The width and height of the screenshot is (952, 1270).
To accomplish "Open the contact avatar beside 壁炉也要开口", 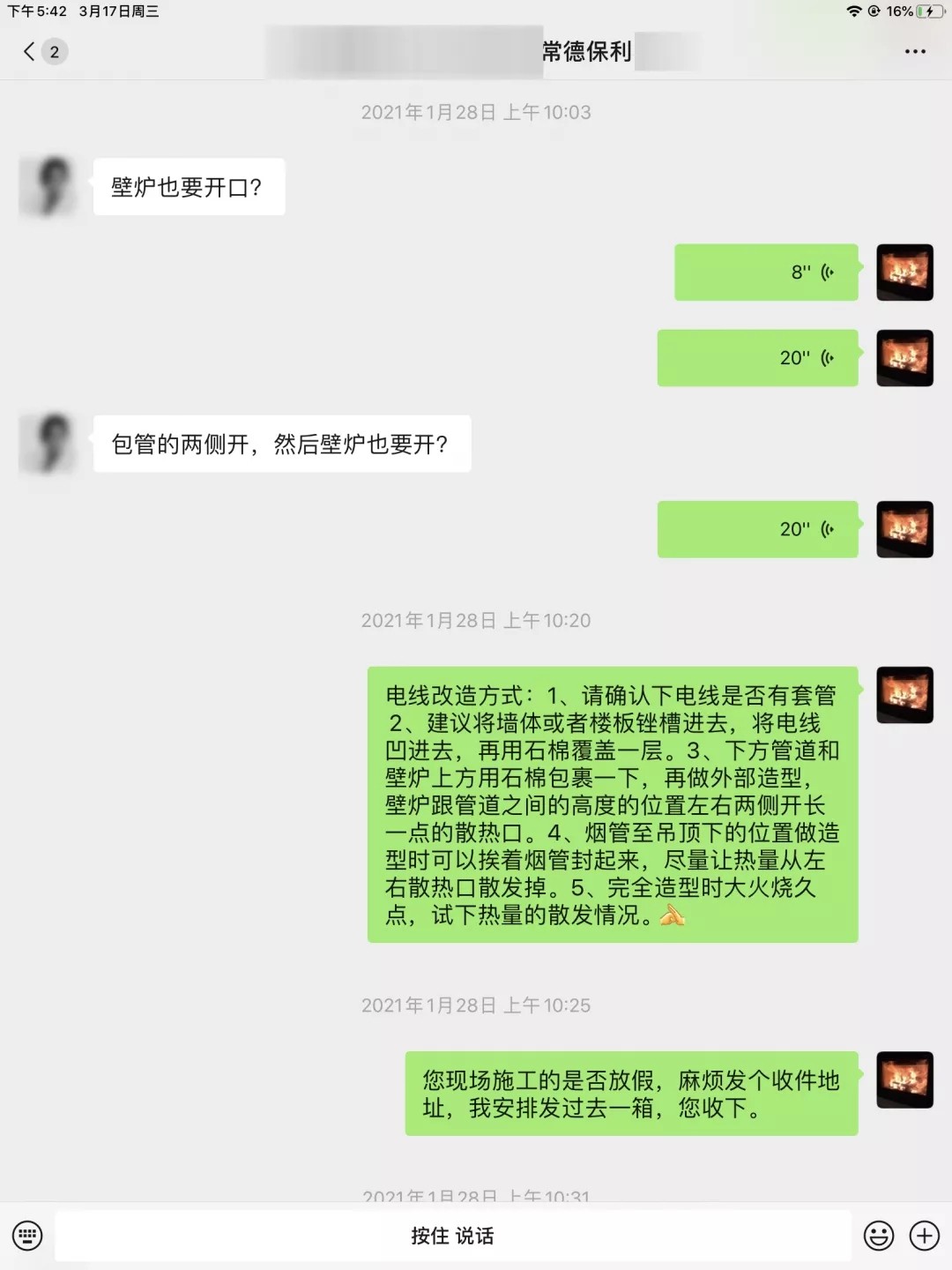I will 48,186.
